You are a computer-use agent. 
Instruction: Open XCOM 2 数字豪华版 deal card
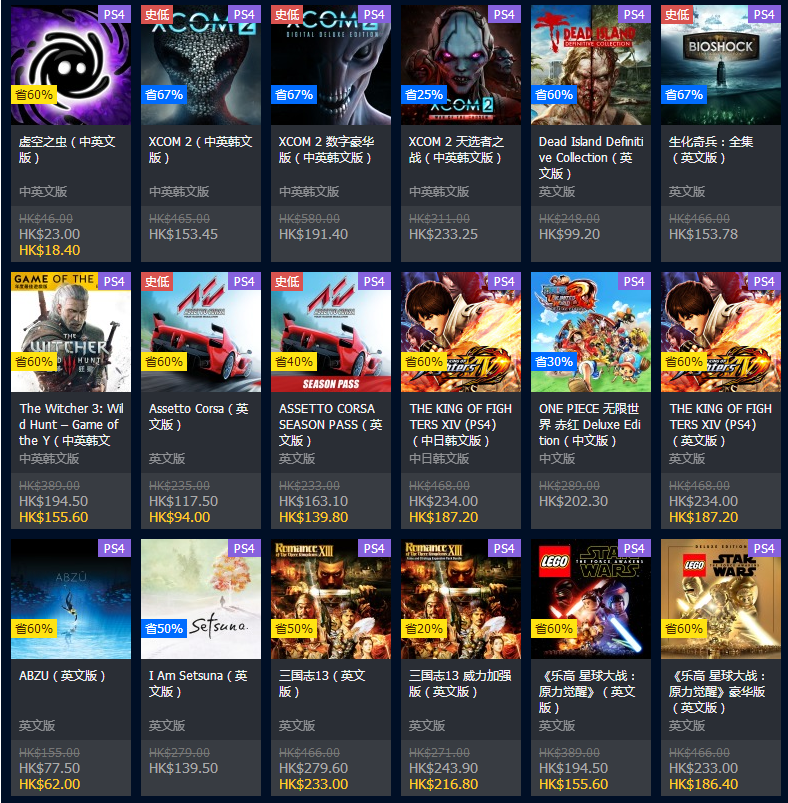coord(331,65)
